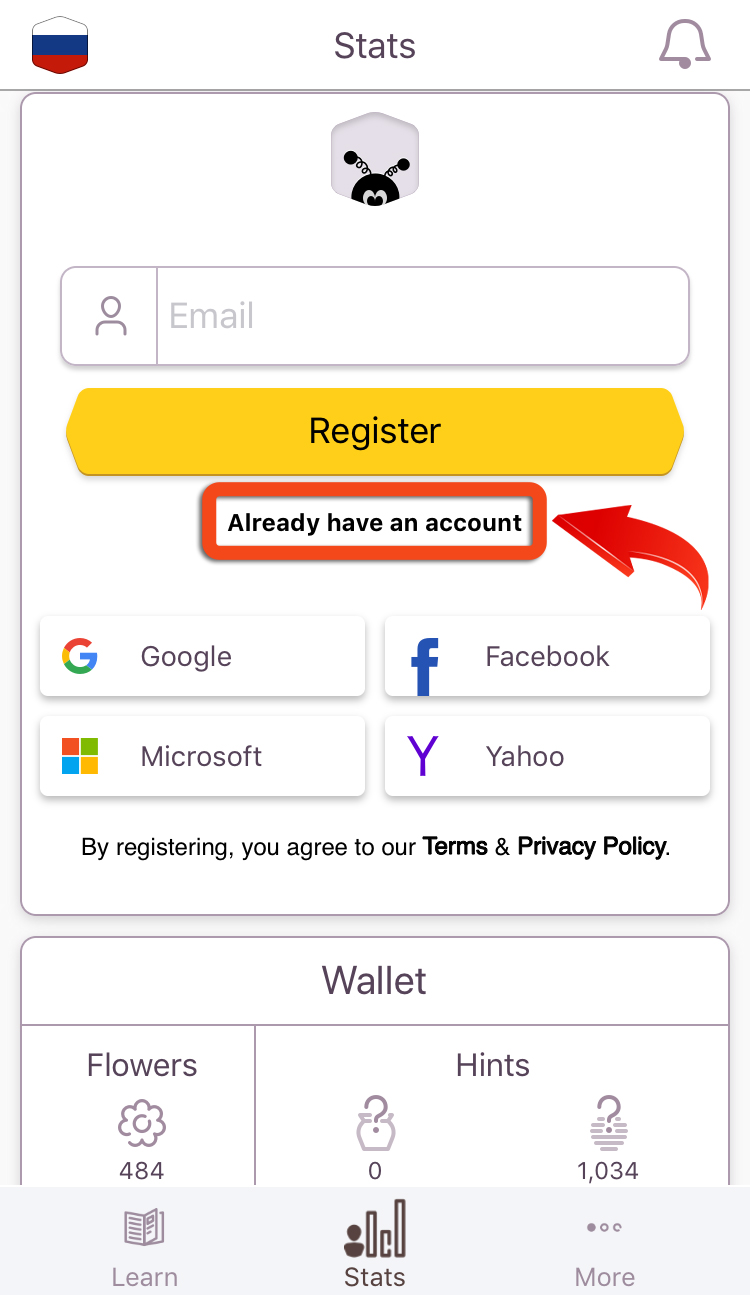Viewport: 750px width, 1295px height.
Task: Select the Stats tab
Action: tap(375, 1245)
